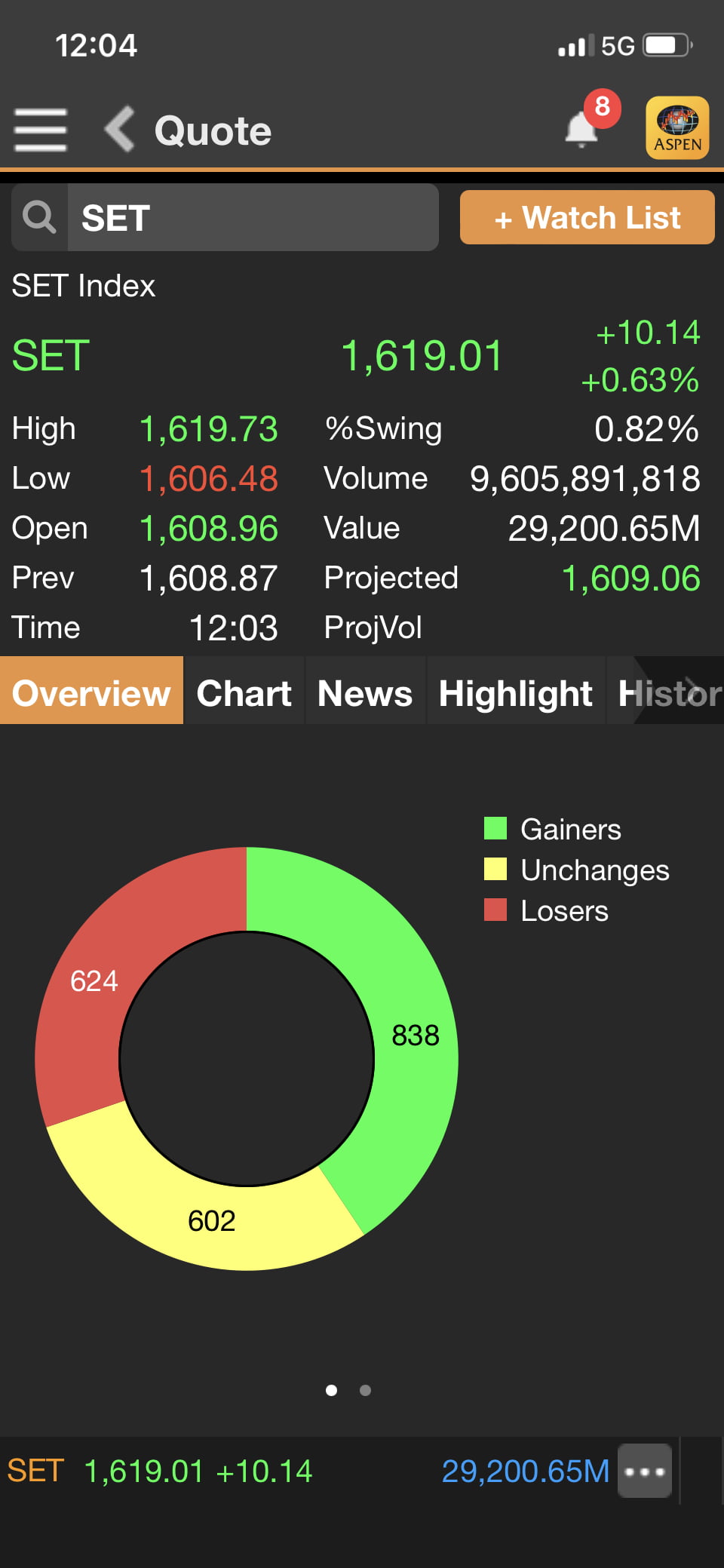Show the History tab

pyautogui.click(x=668, y=692)
